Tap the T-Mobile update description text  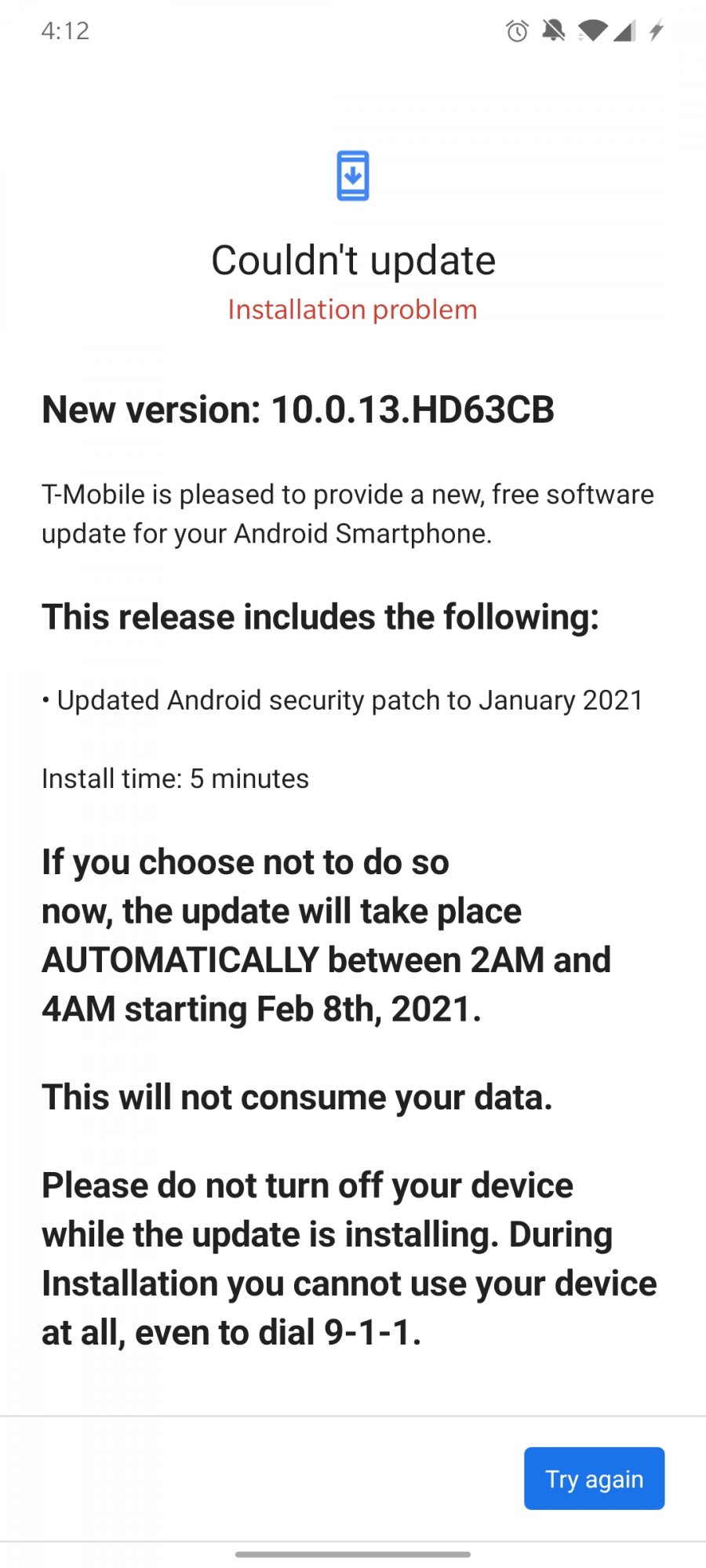pyautogui.click(x=348, y=514)
